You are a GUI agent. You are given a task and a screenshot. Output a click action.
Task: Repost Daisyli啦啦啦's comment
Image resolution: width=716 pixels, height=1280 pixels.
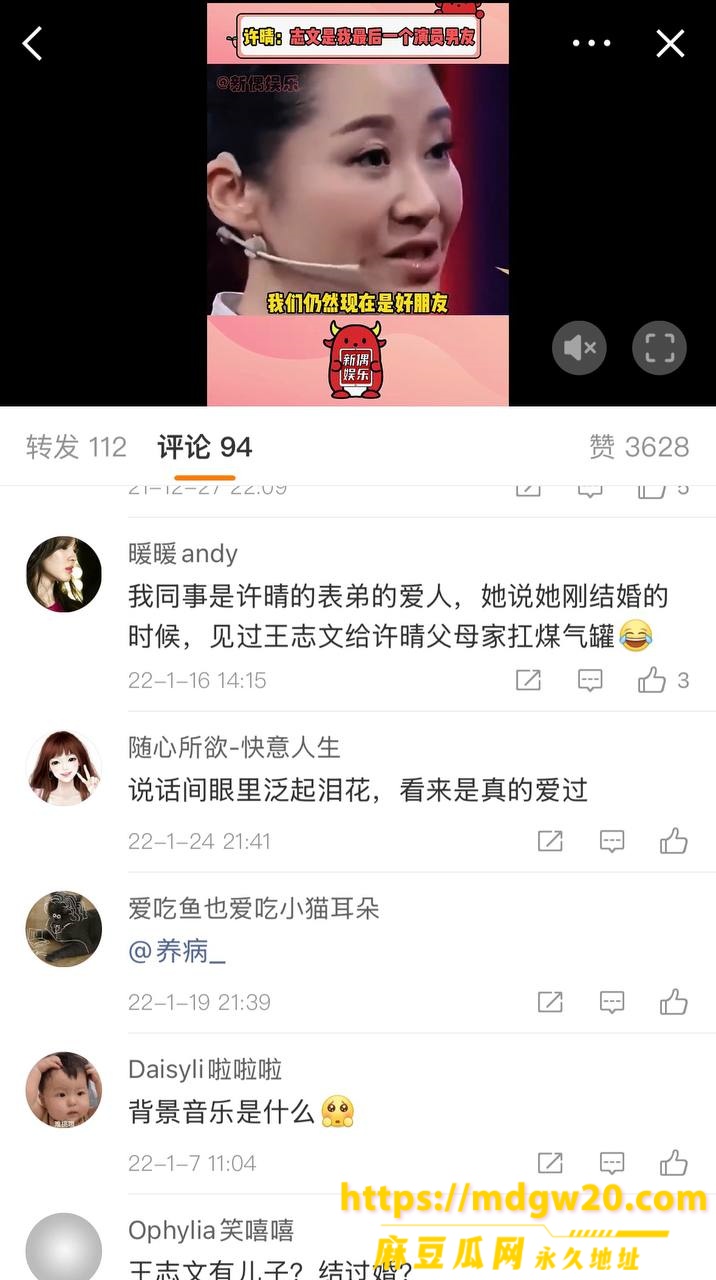click(x=550, y=1163)
